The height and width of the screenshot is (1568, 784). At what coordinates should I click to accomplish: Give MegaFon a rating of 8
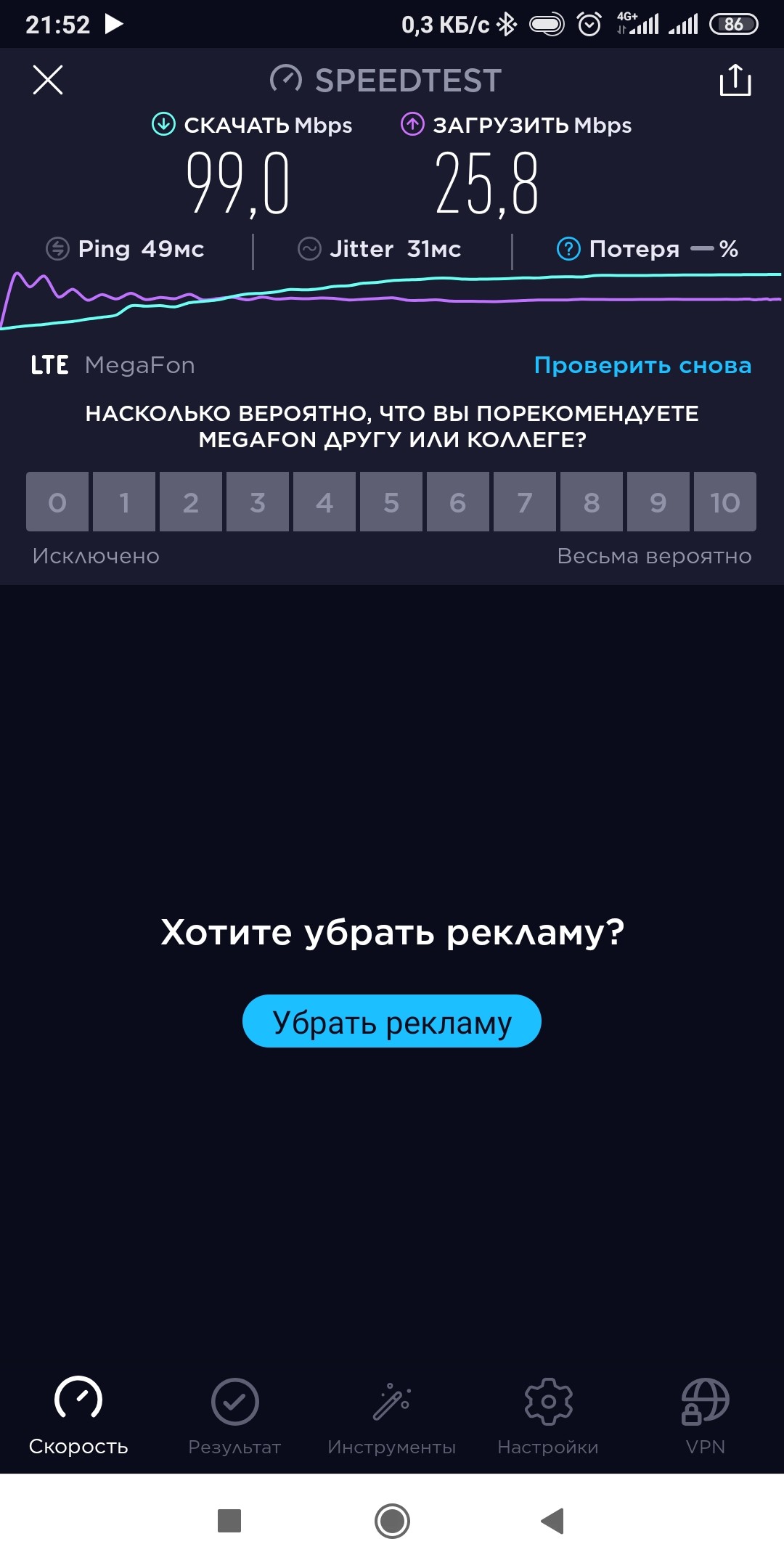592,502
